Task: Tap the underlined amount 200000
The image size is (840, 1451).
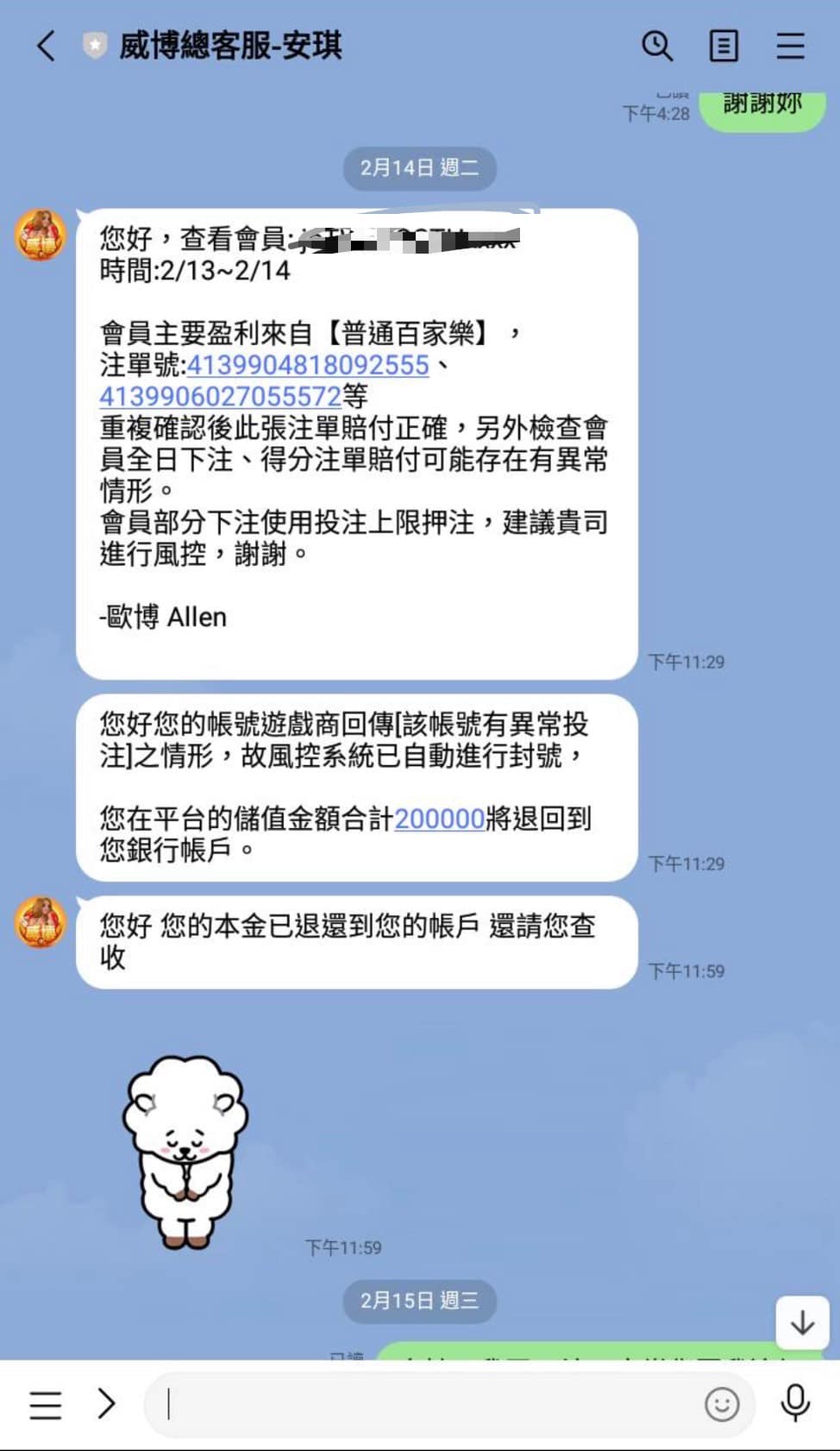Action: 439,818
